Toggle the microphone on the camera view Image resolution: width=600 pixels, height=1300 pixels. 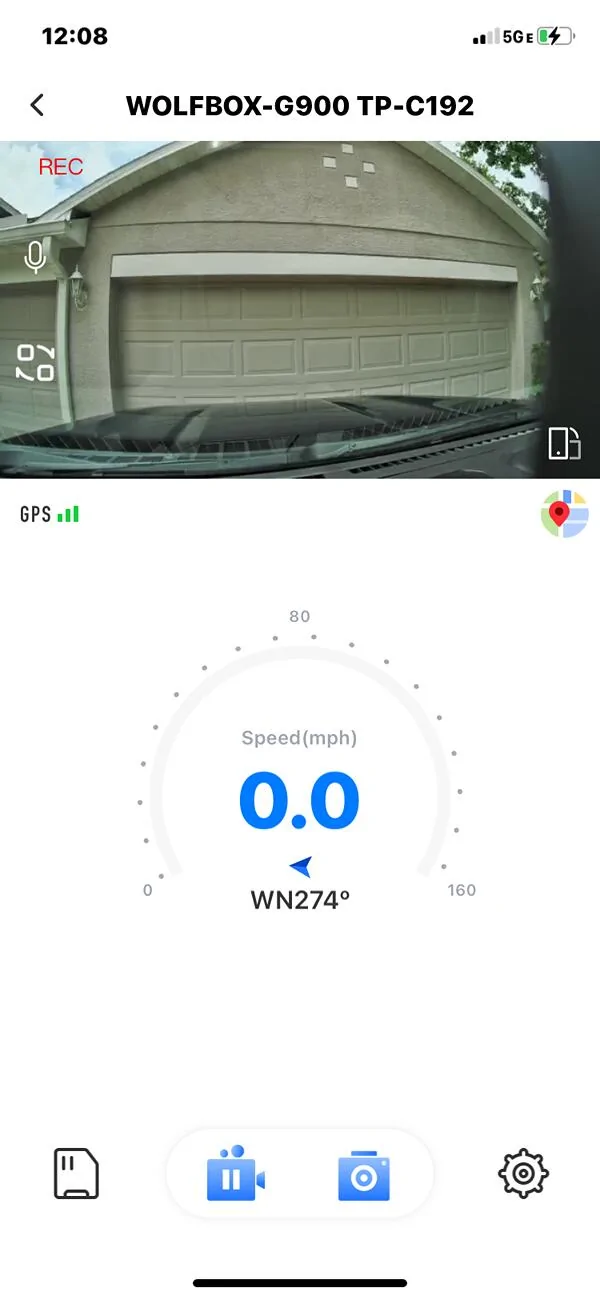[35, 258]
